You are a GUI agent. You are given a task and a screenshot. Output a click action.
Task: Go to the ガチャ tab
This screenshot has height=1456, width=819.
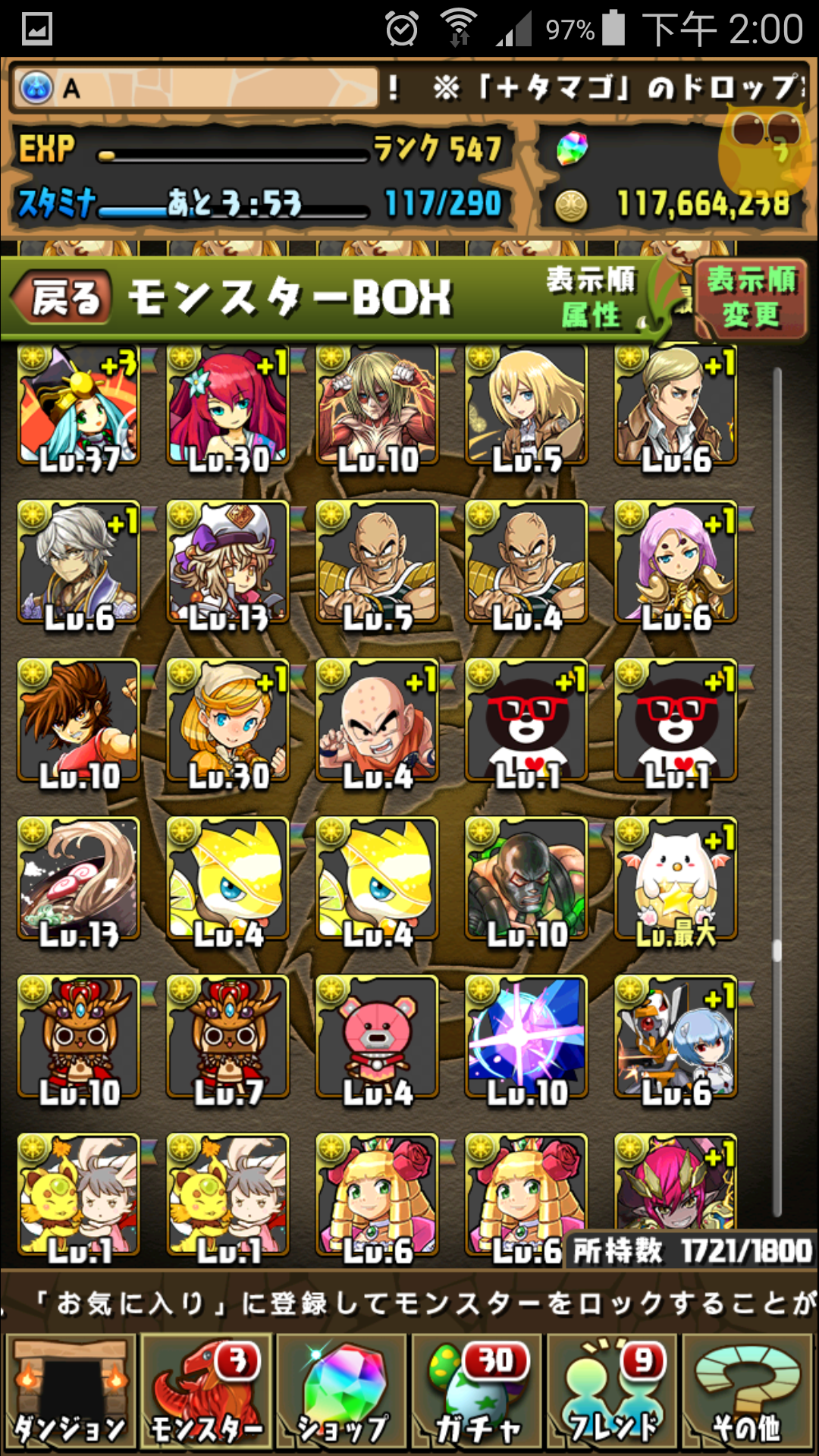(478, 1393)
